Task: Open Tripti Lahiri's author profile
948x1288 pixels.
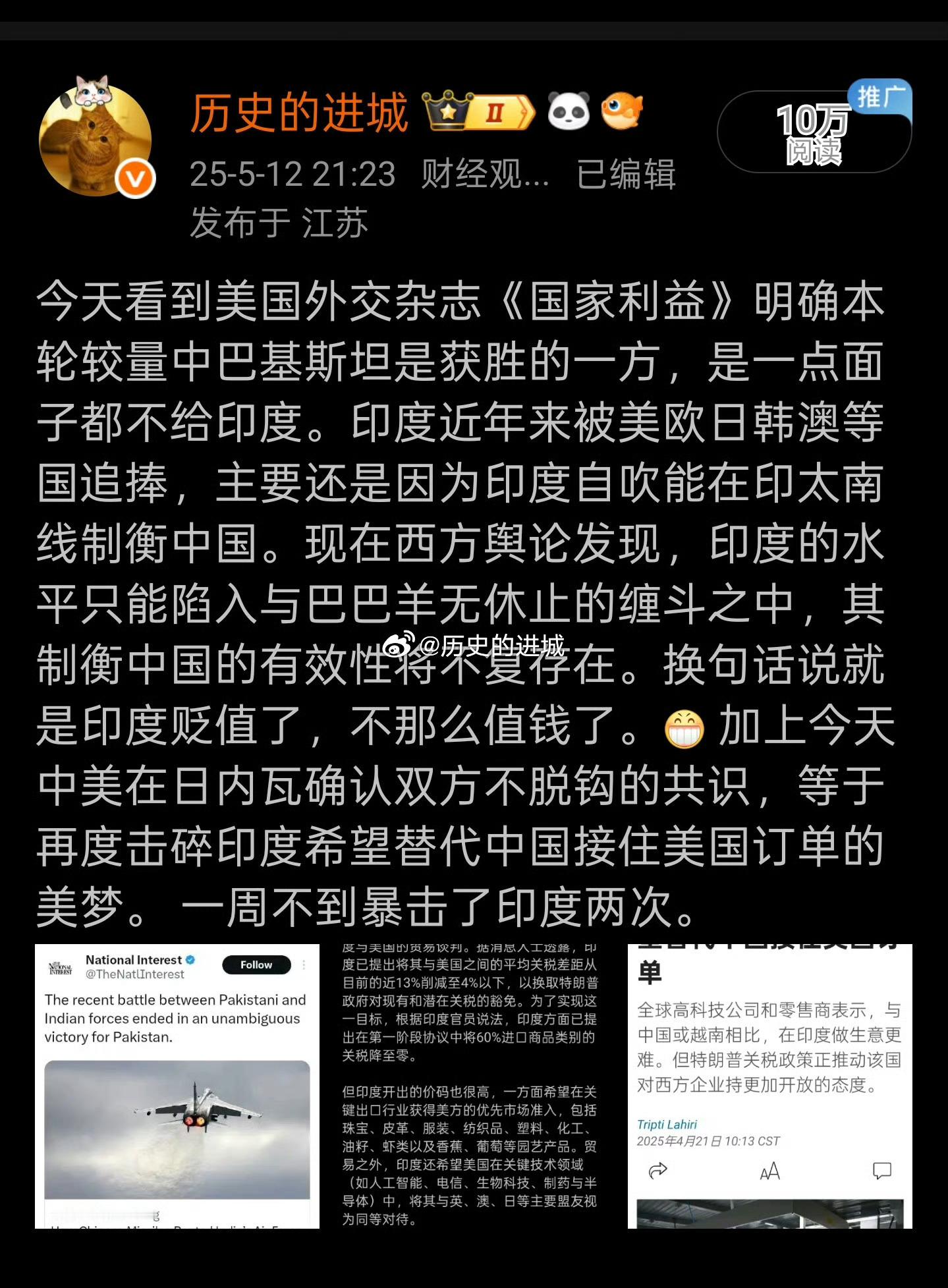Action: (x=666, y=1123)
